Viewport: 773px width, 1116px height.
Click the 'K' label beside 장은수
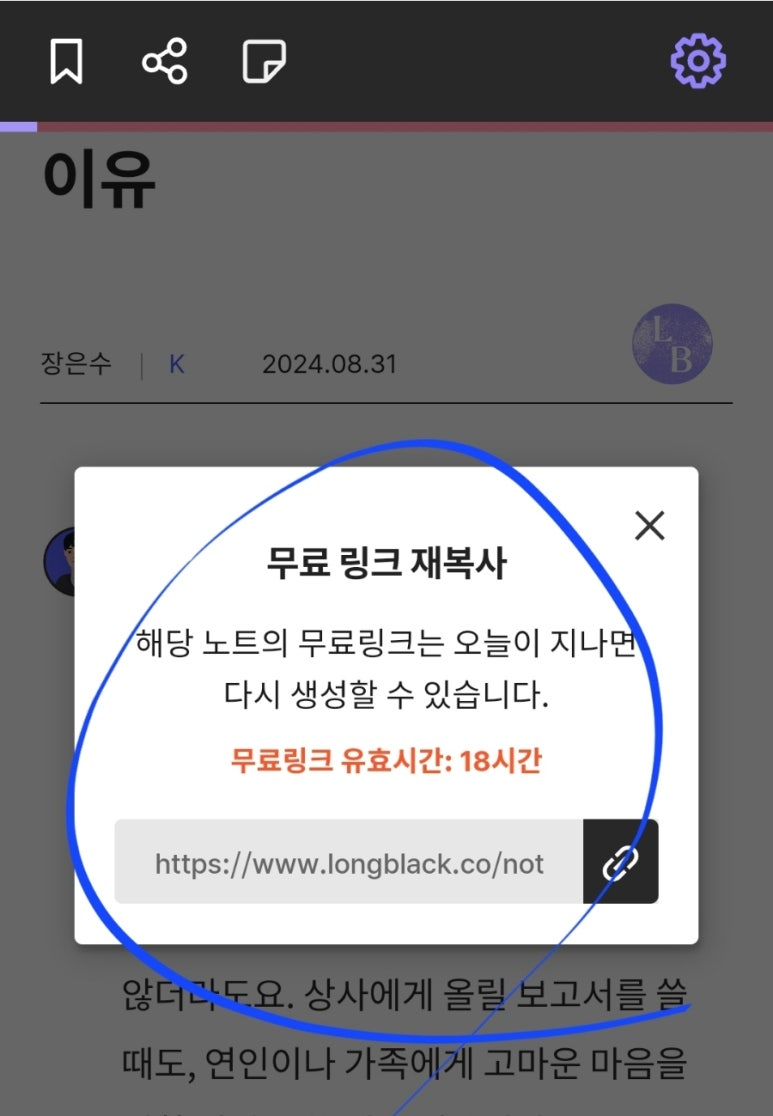click(x=175, y=364)
